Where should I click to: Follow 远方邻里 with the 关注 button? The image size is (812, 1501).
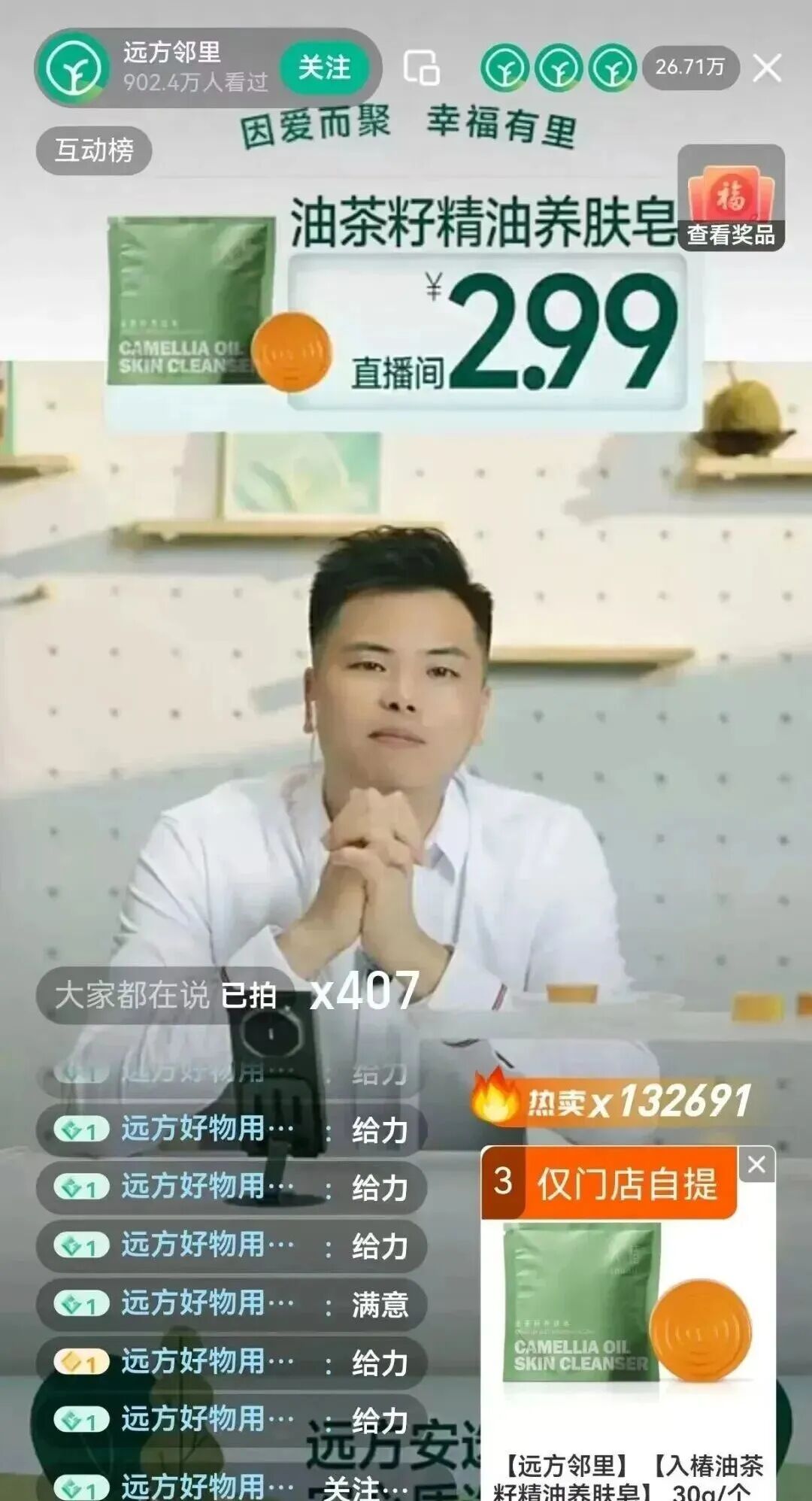pos(325,68)
